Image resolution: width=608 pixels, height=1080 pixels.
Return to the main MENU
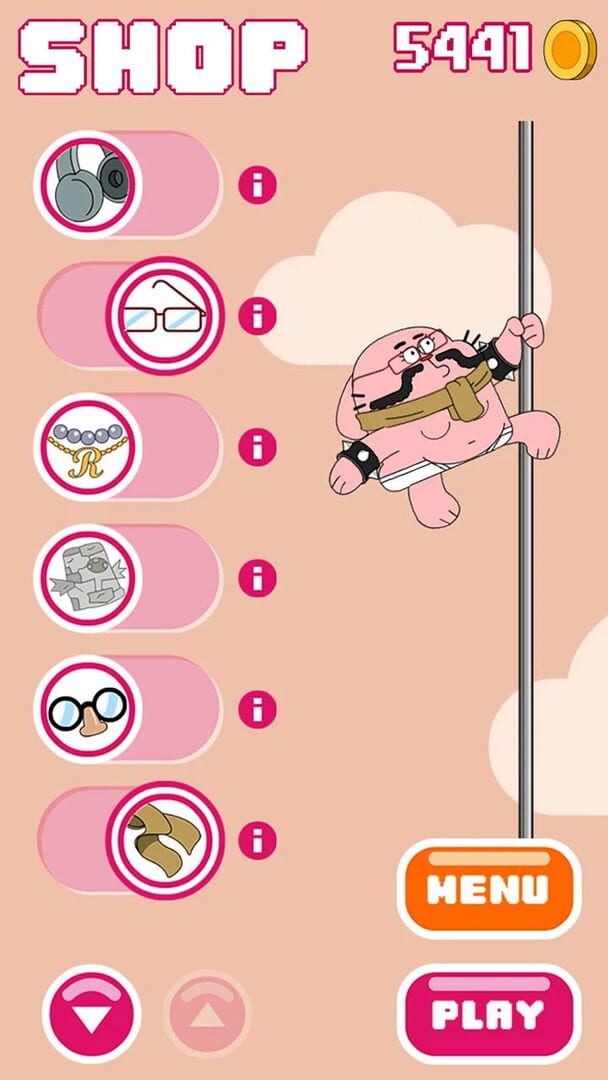tap(489, 889)
